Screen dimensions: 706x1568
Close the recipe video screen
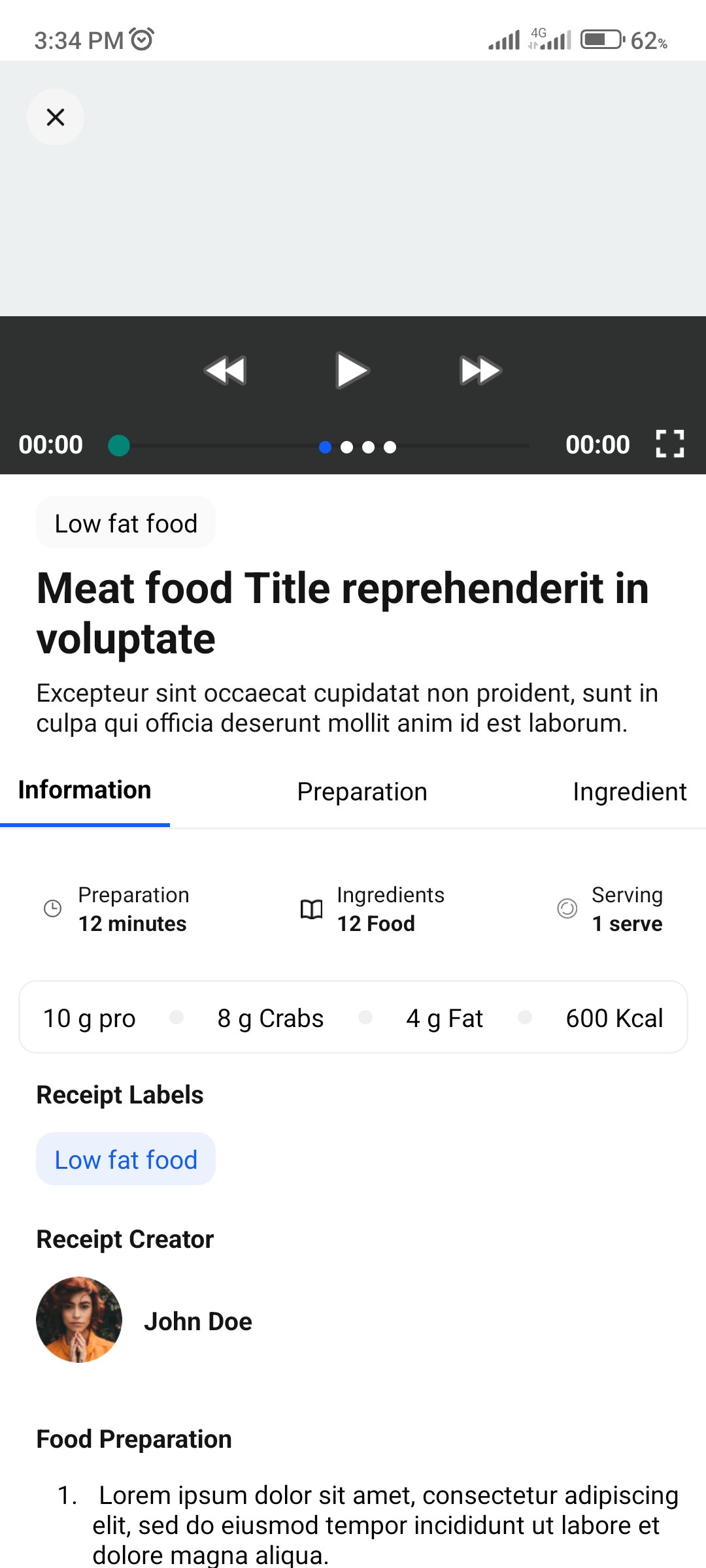click(x=56, y=117)
